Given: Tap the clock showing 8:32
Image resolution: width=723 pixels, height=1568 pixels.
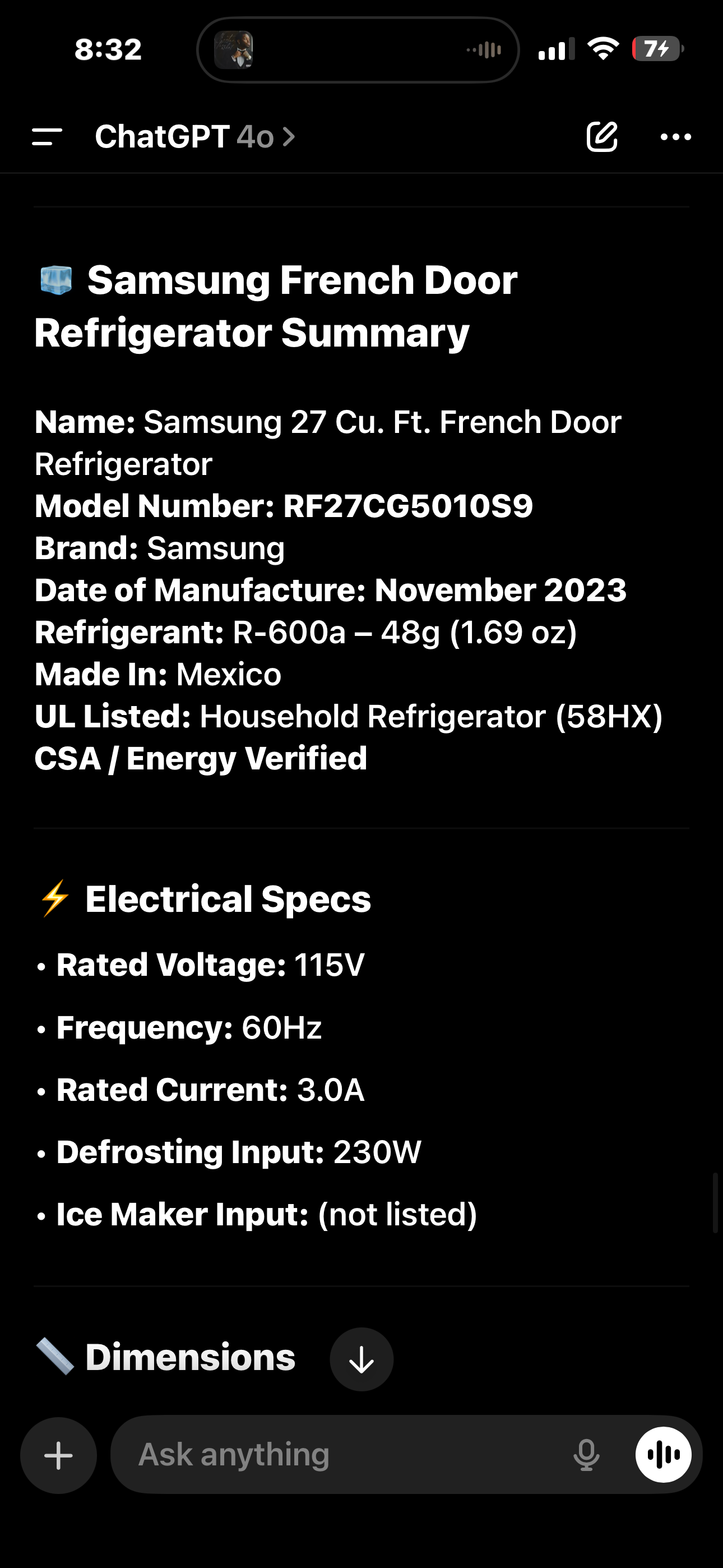Looking at the screenshot, I should (x=108, y=50).
